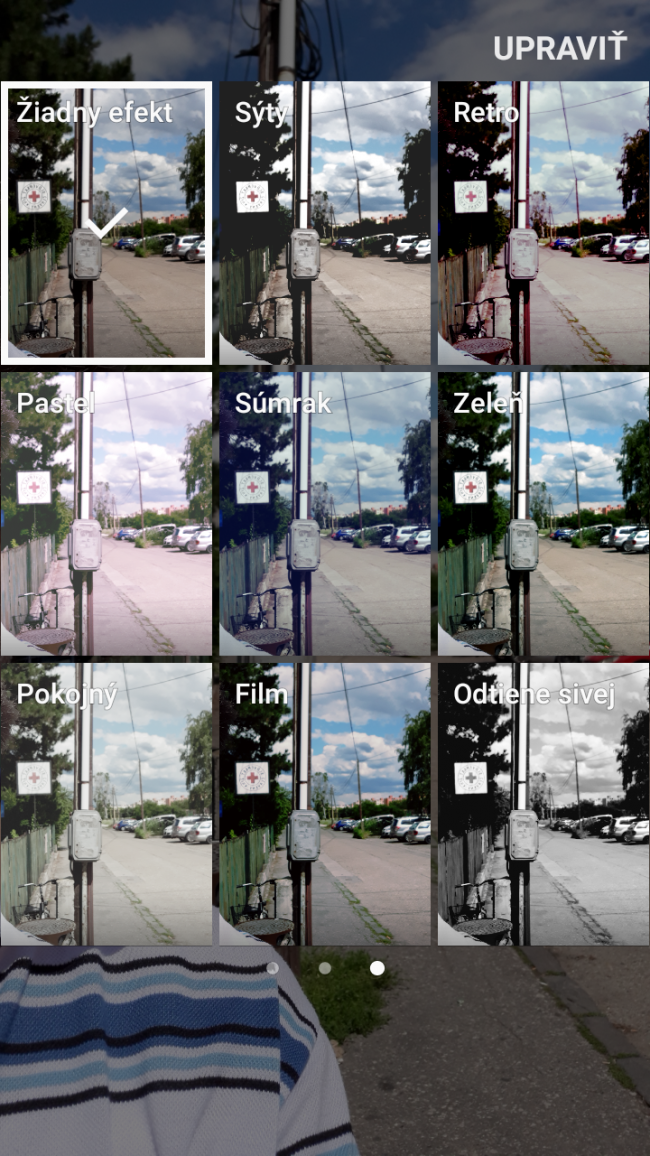650x1156 pixels.
Task: Select the Pokojný effect
Action: point(106,804)
